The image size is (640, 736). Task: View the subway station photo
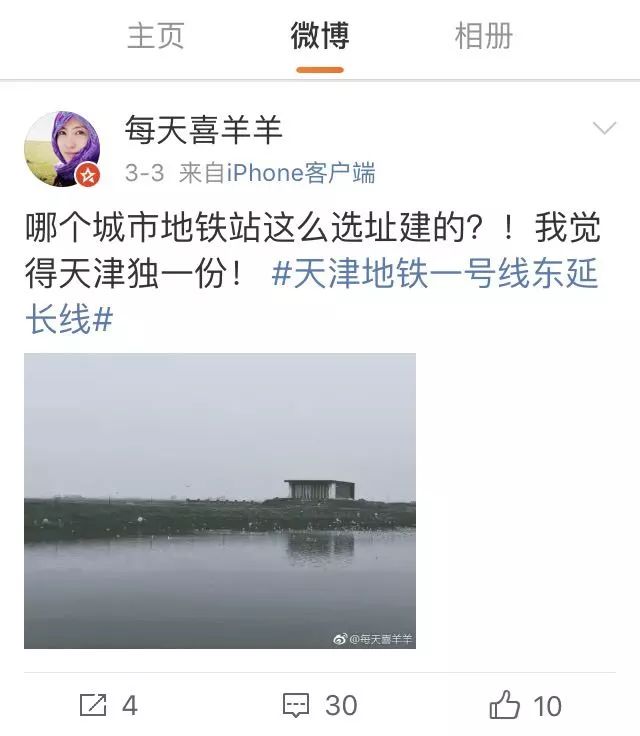[x=220, y=500]
